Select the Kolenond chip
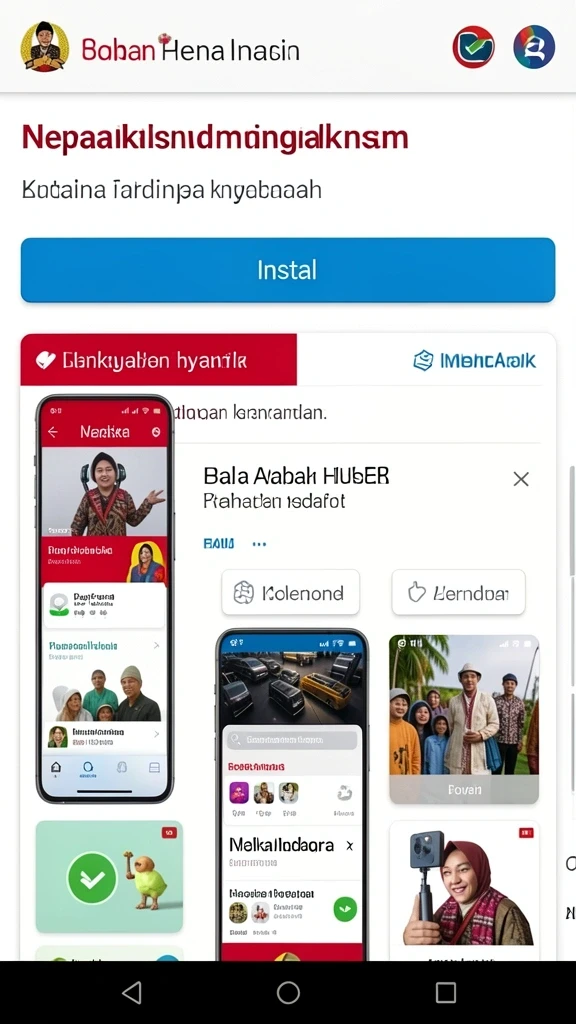Image resolution: width=576 pixels, height=1024 pixels. (291, 592)
